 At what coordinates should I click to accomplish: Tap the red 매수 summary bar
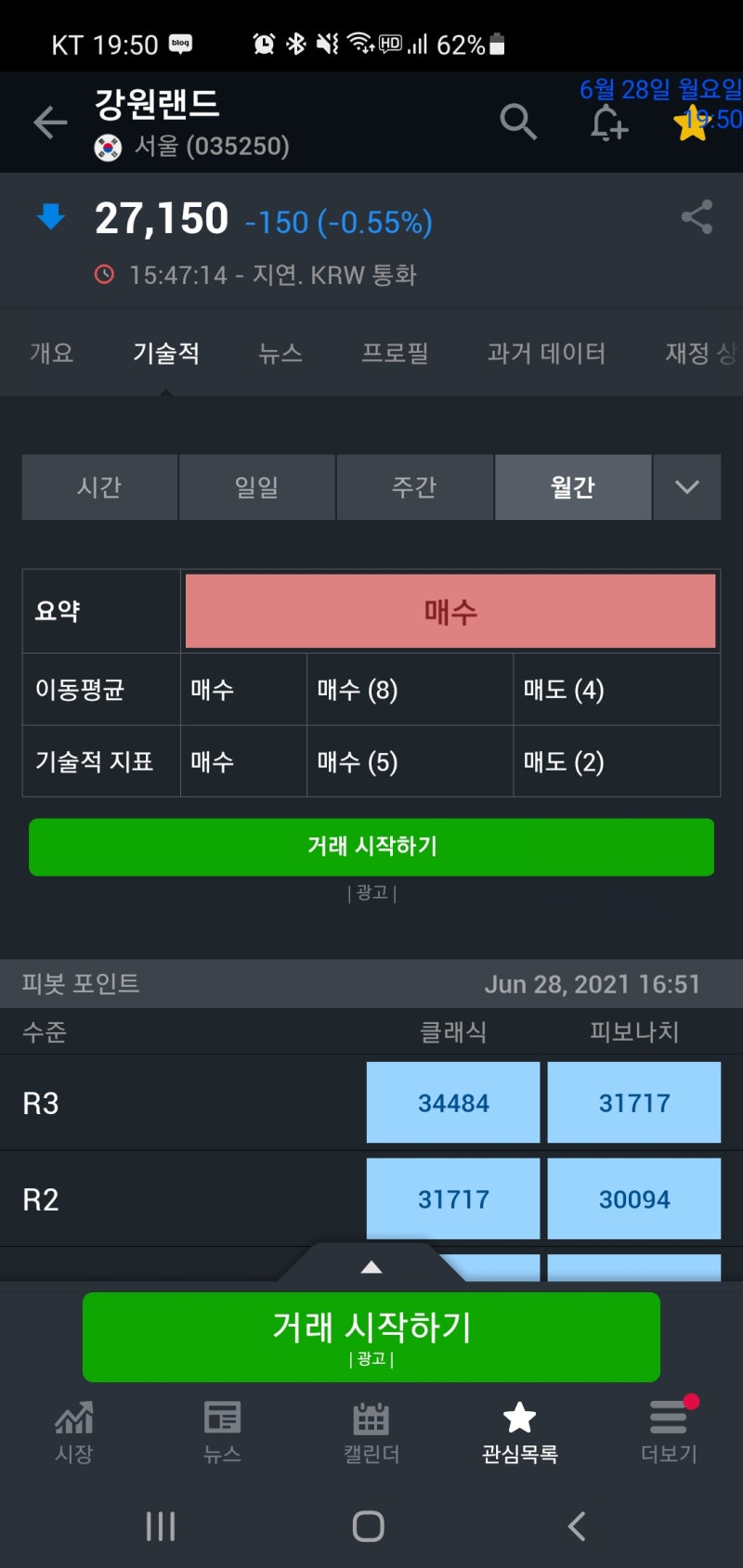point(450,610)
